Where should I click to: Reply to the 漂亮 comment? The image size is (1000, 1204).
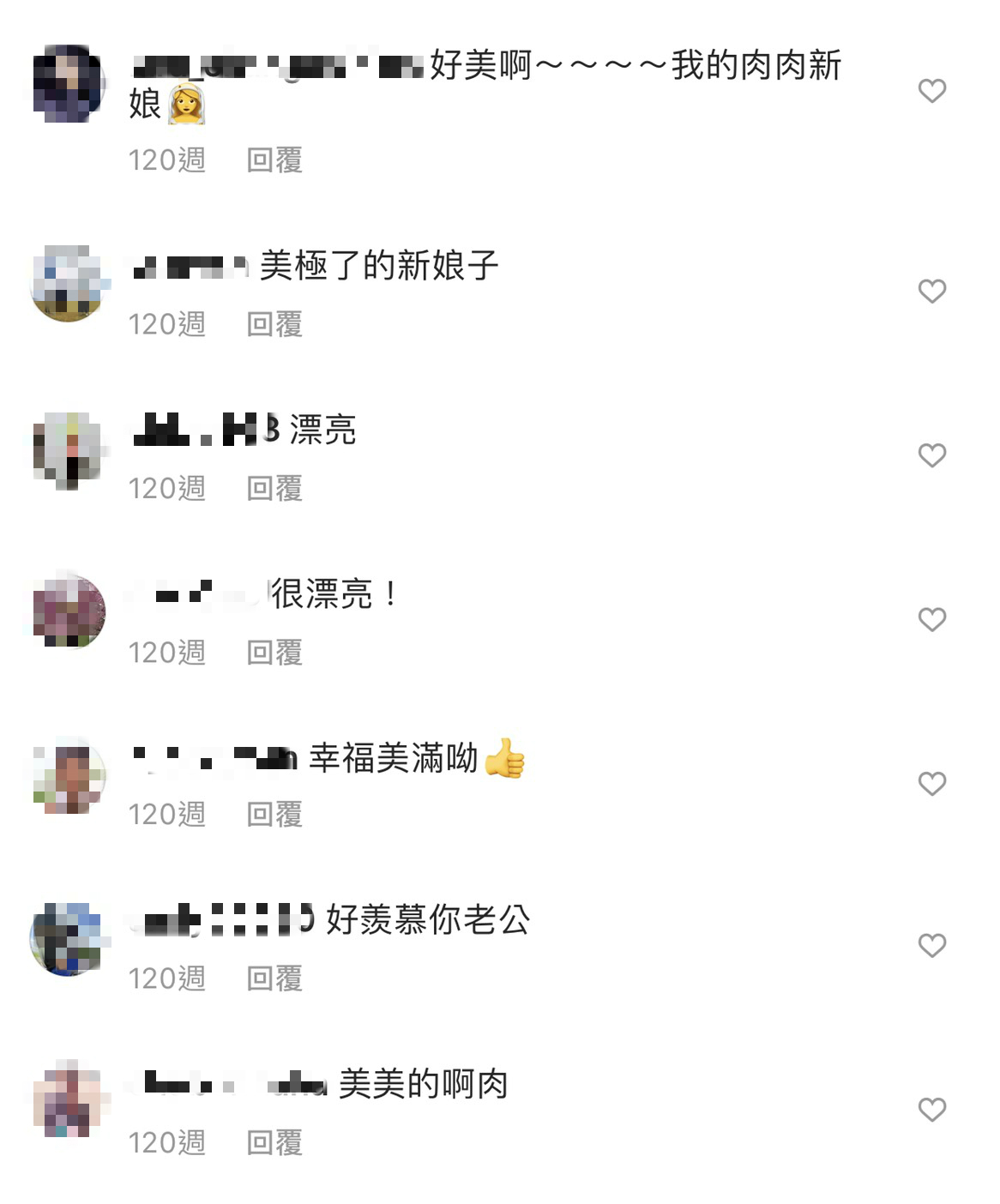point(274,489)
